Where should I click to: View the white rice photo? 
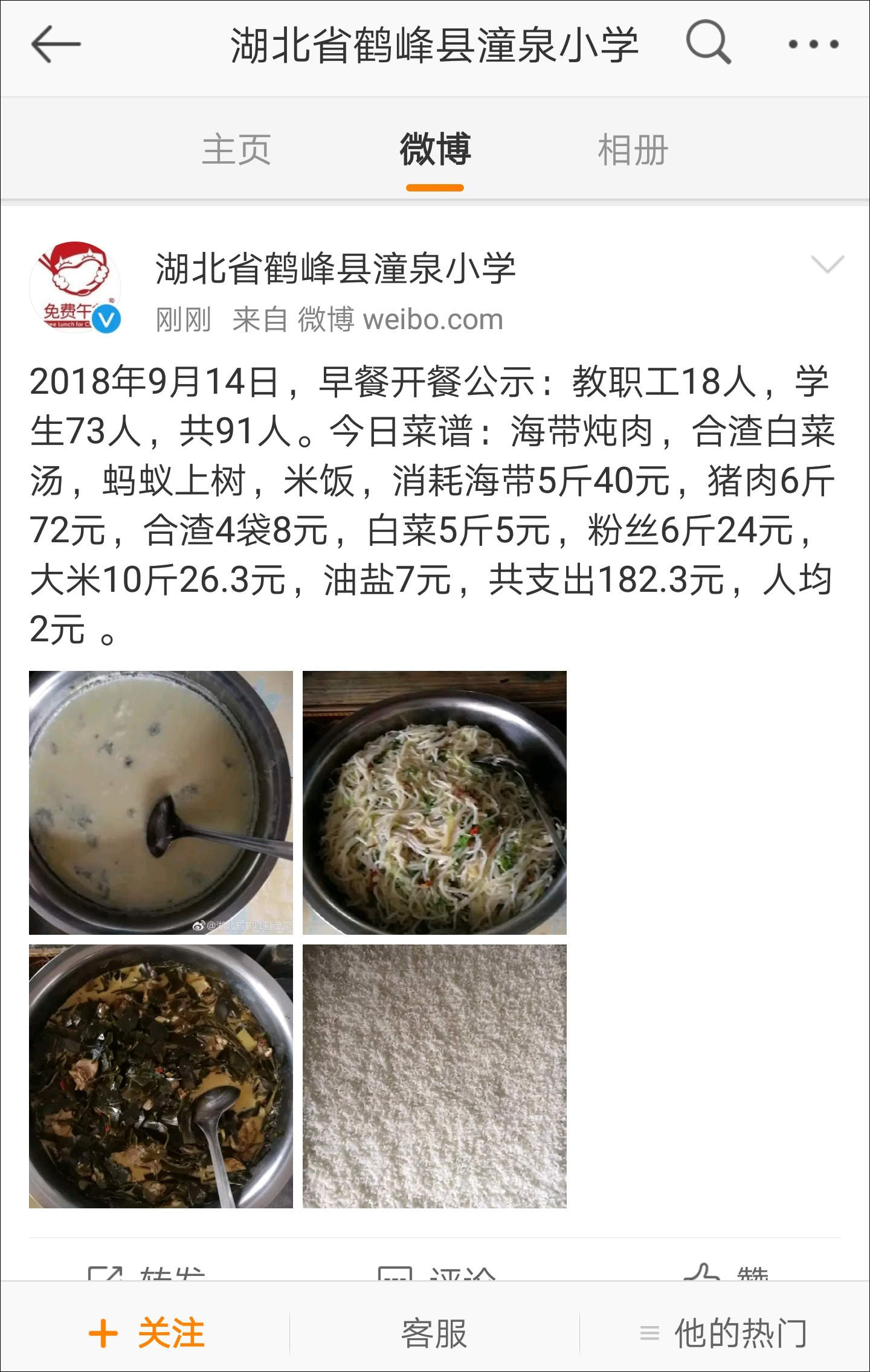coord(434,1075)
